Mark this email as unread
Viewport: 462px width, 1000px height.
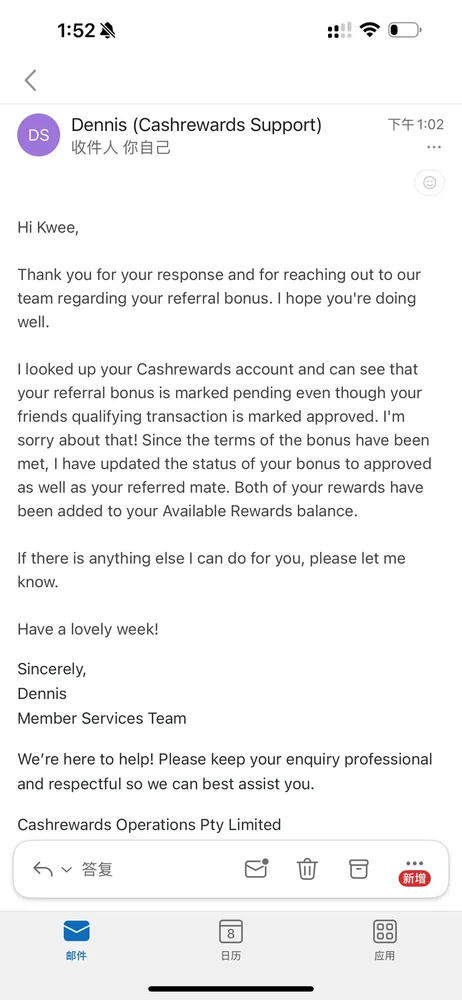256,869
